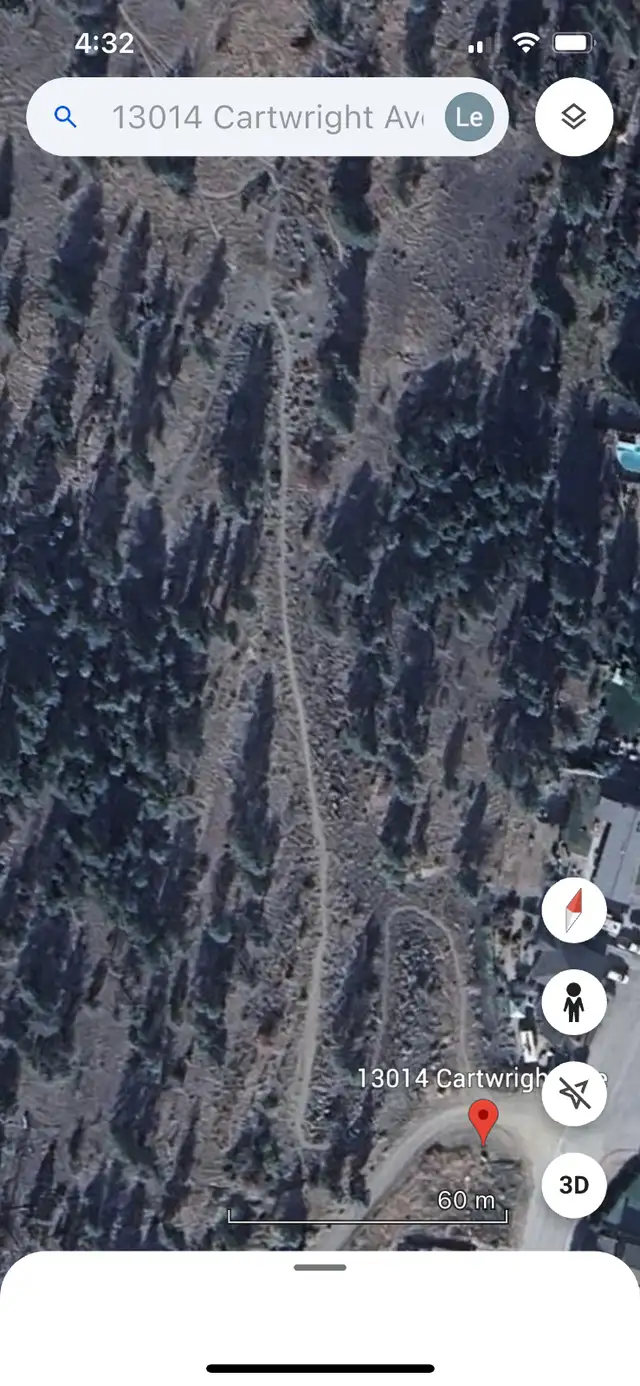The width and height of the screenshot is (640, 1386).
Task: Switch the map to 3D view
Action: click(x=574, y=1185)
